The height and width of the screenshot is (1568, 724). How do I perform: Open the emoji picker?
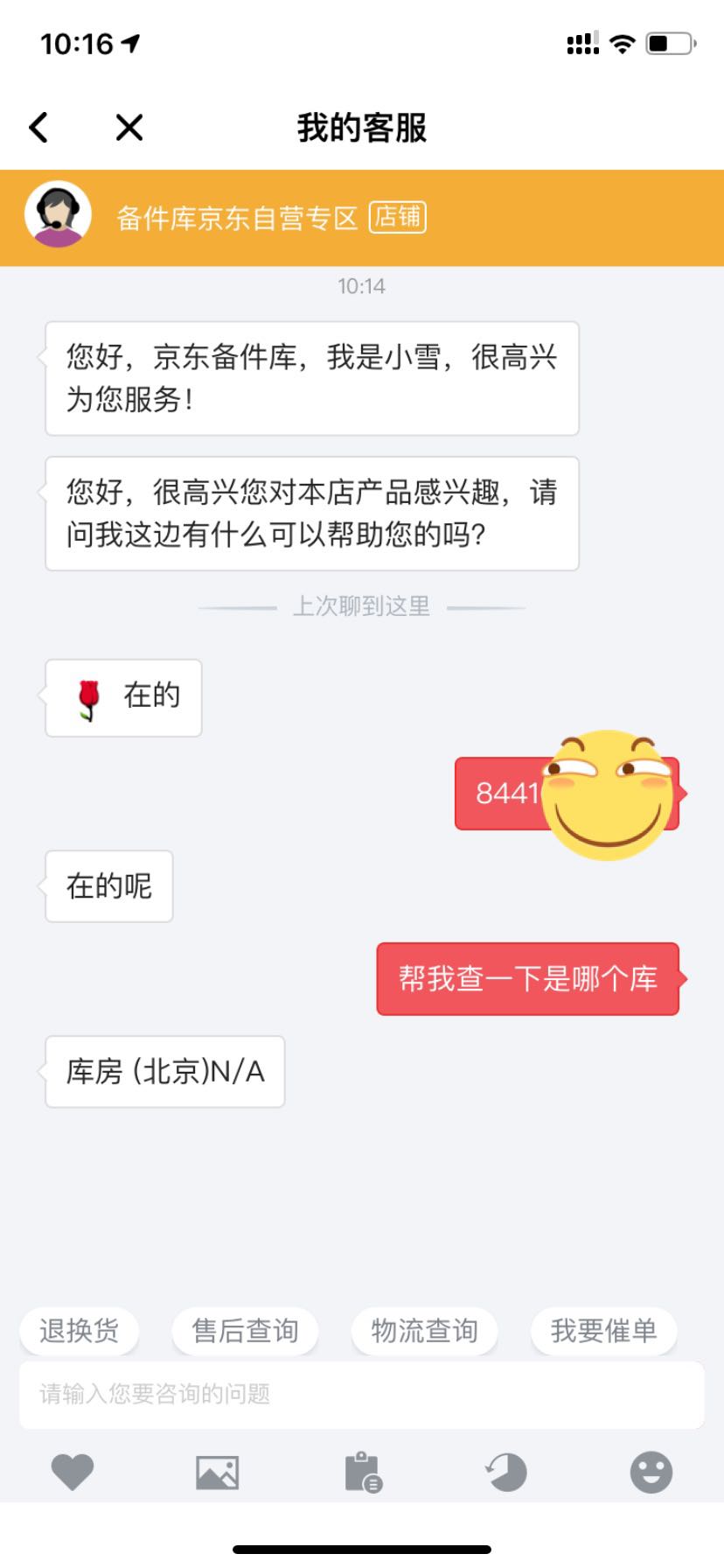click(651, 1472)
